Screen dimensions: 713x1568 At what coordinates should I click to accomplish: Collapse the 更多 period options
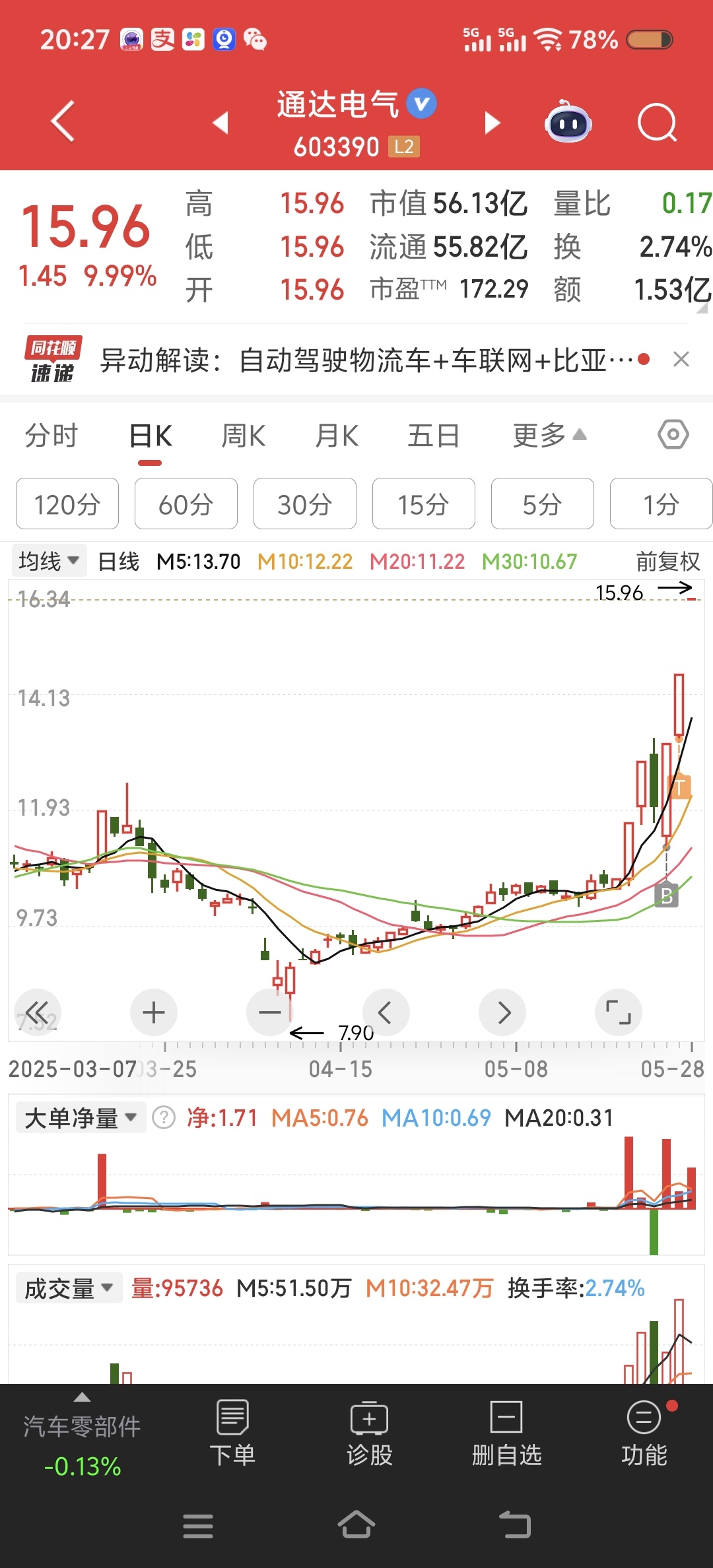click(549, 436)
